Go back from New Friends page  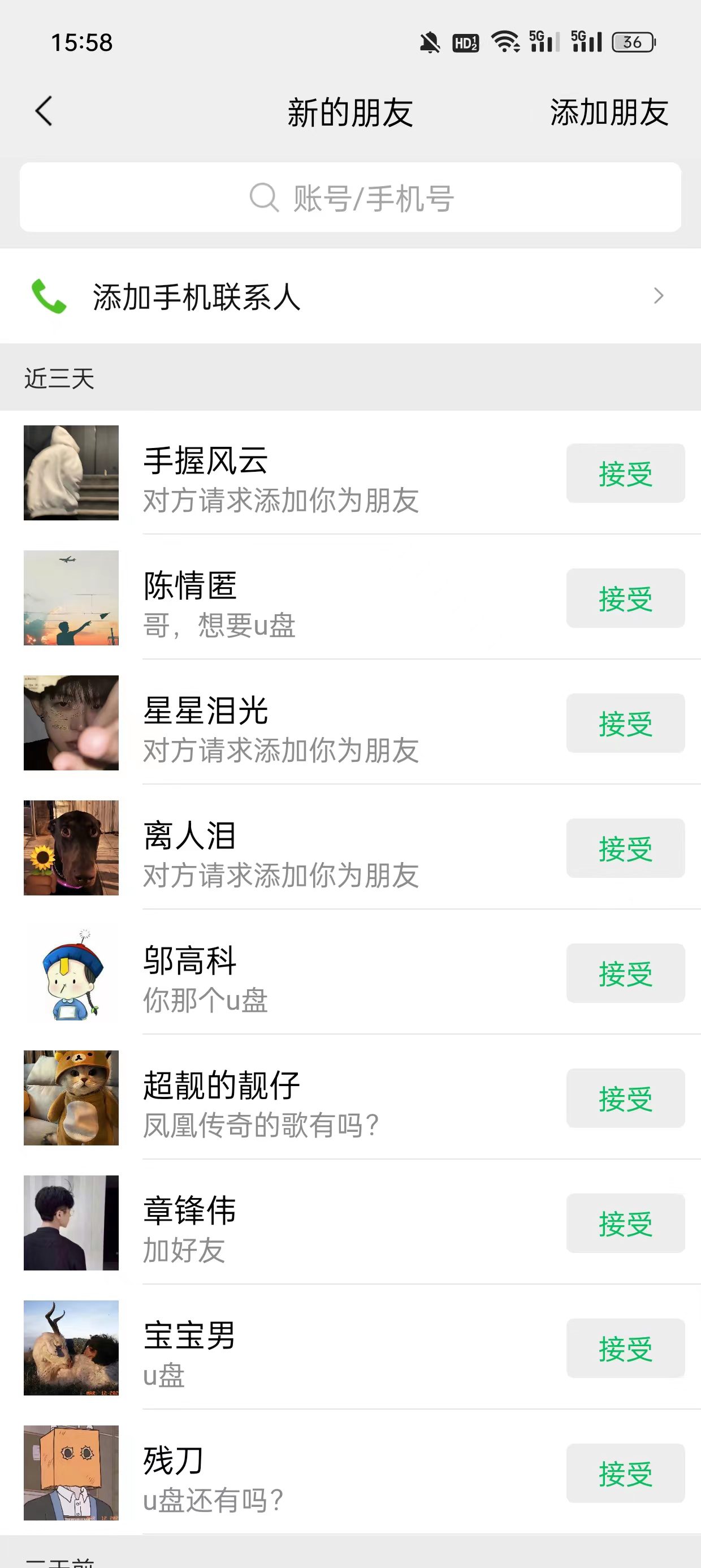pos(44,111)
